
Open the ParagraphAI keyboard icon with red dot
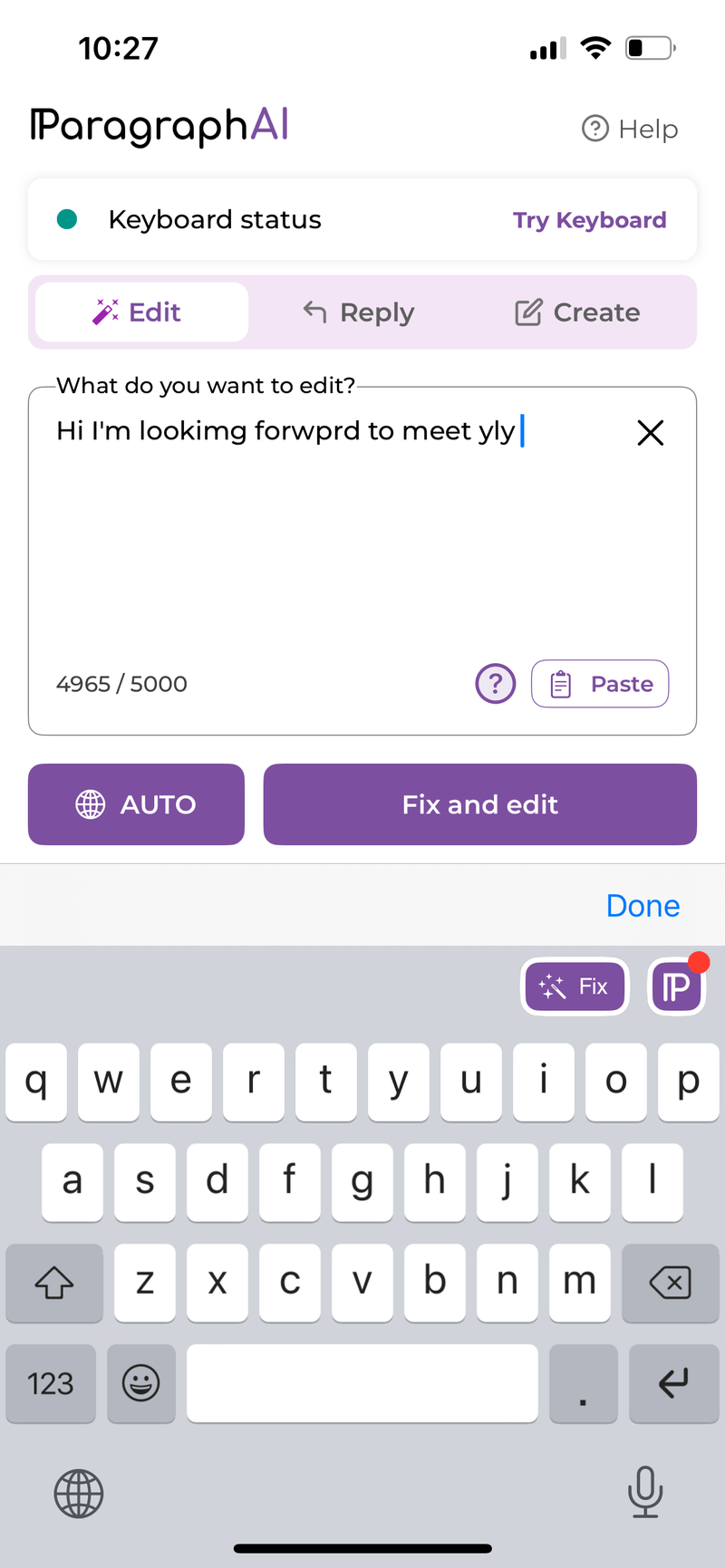click(x=676, y=986)
